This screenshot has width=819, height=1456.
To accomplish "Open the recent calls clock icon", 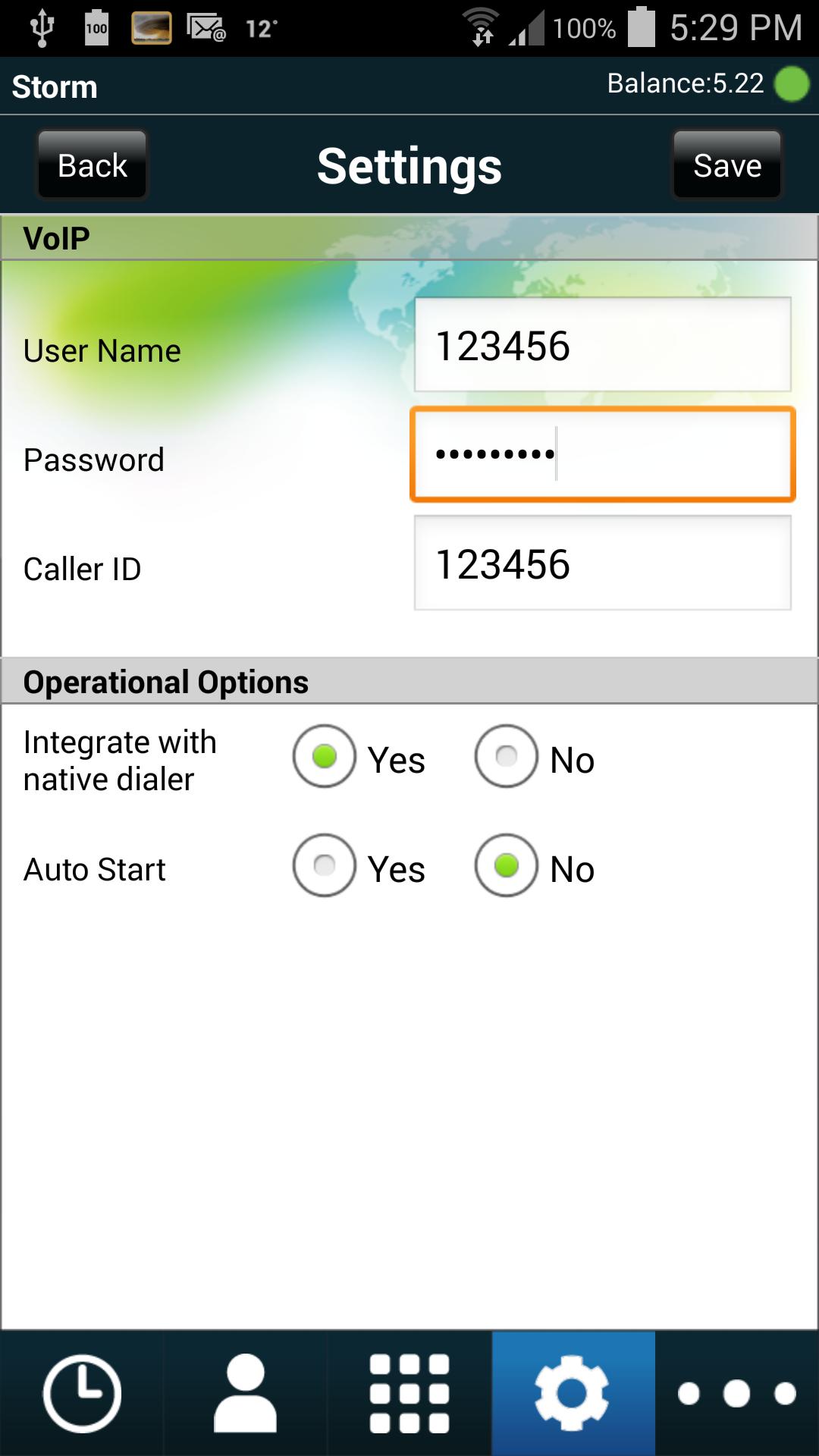I will click(x=81, y=1392).
